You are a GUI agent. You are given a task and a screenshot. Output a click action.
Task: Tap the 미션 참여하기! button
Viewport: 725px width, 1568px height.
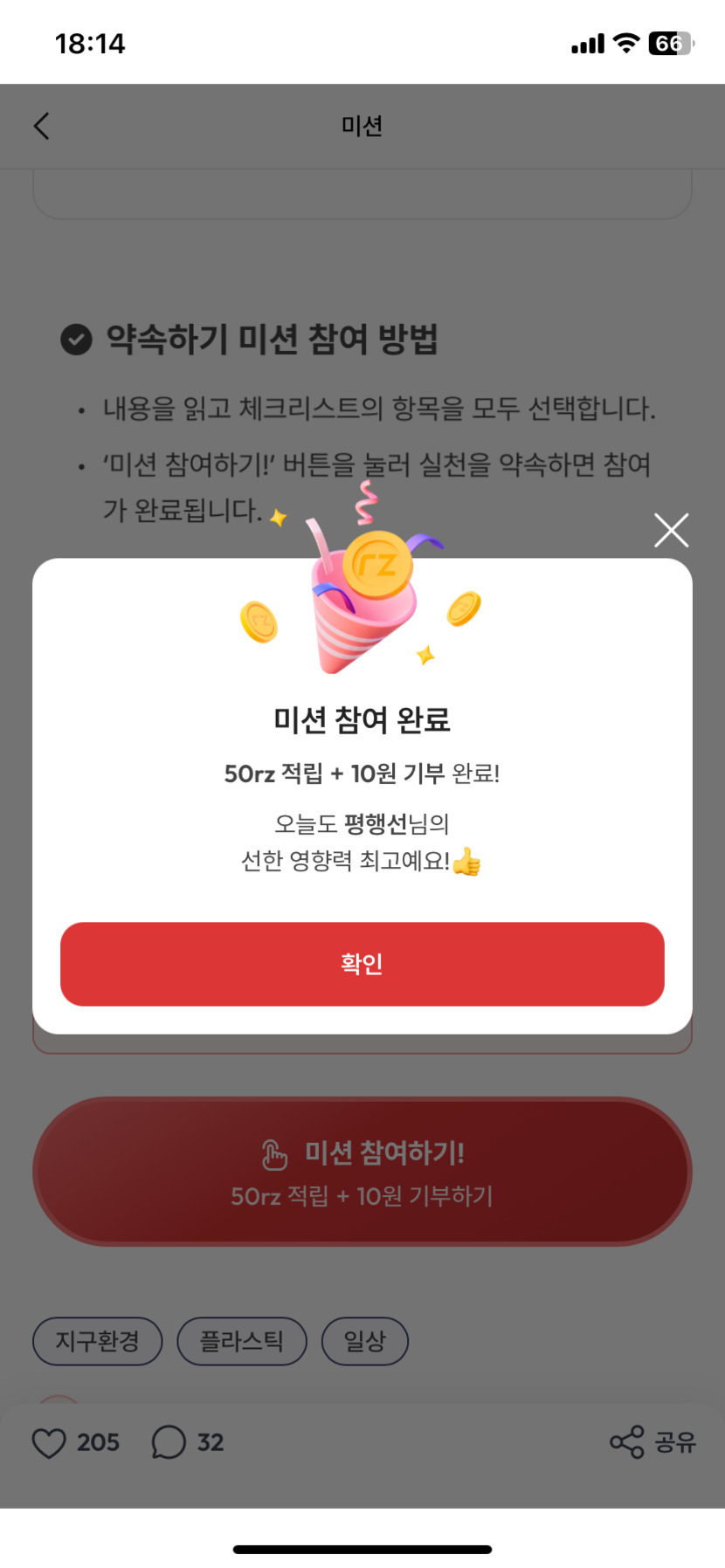tap(362, 1171)
